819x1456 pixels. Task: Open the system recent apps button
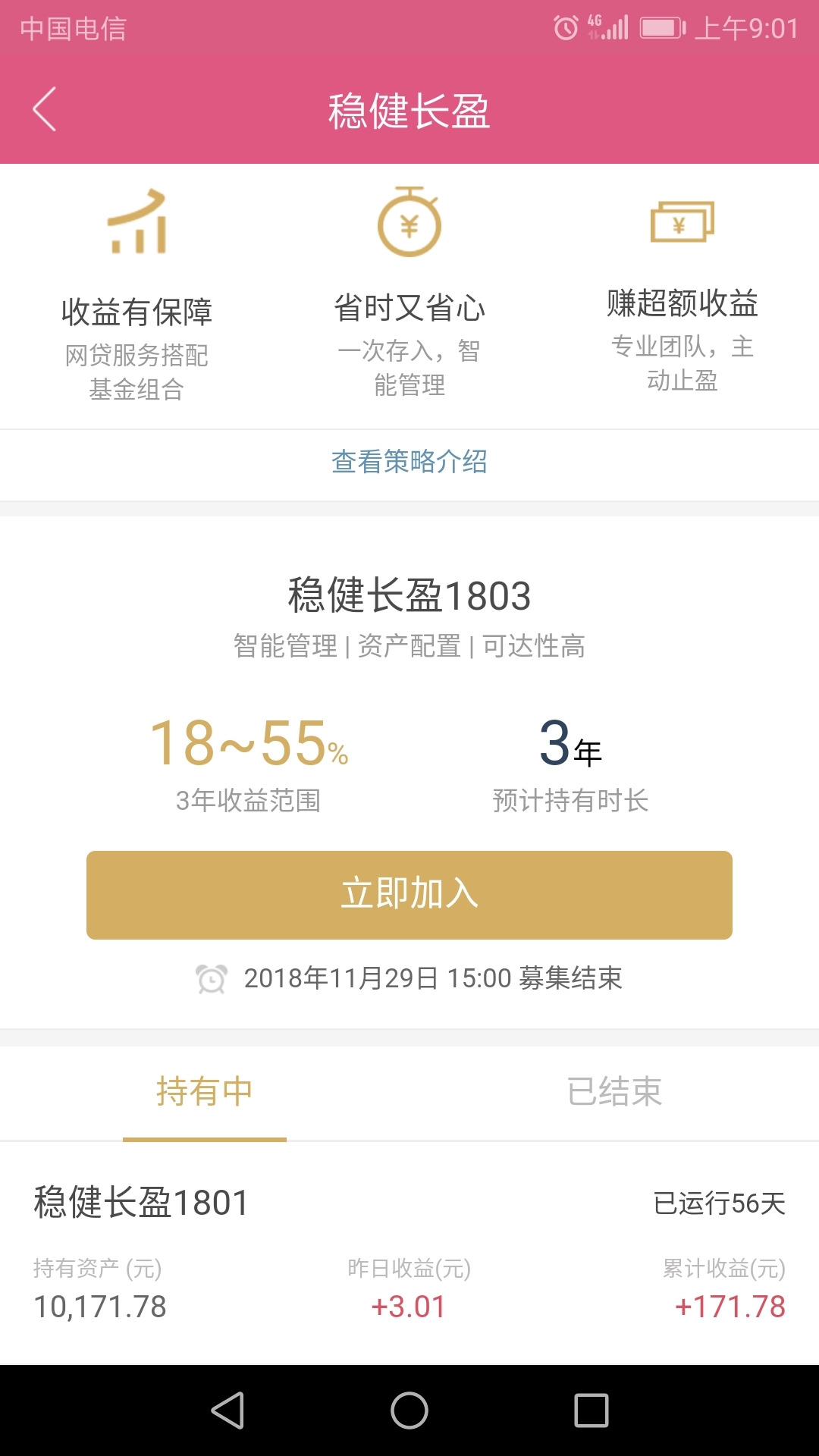coord(591,1410)
